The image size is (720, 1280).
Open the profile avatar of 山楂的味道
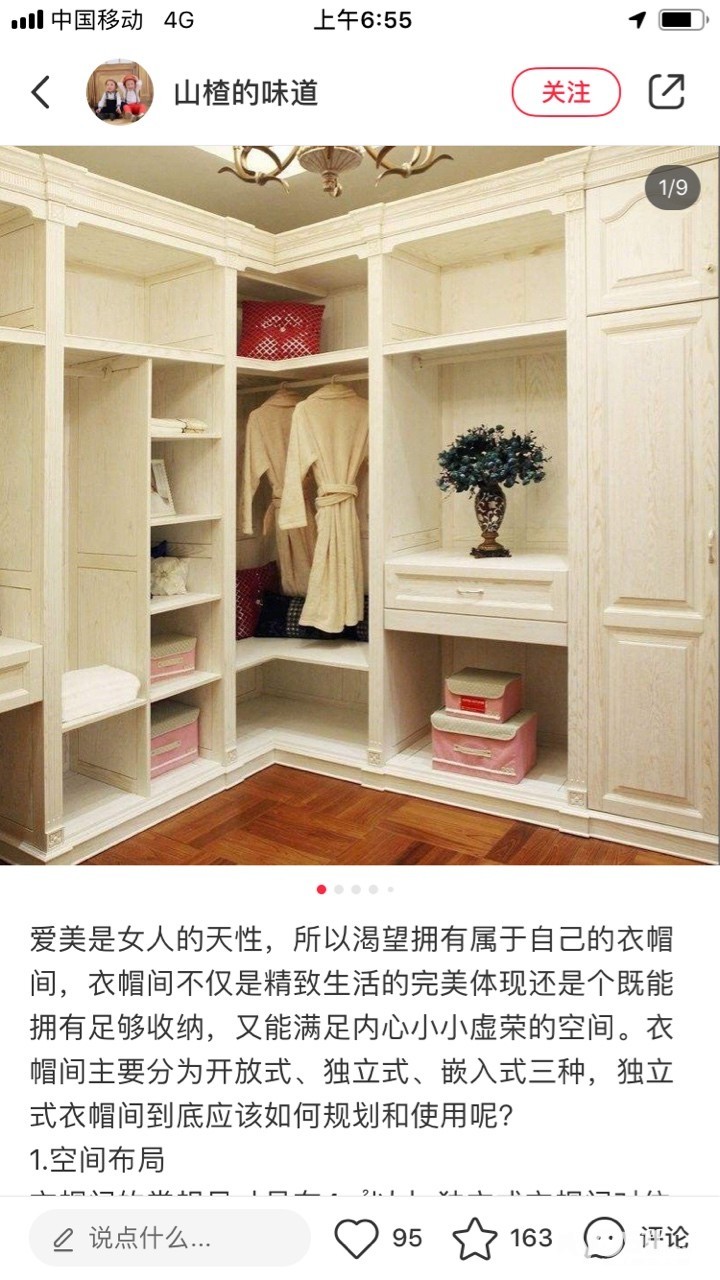pyautogui.click(x=120, y=92)
